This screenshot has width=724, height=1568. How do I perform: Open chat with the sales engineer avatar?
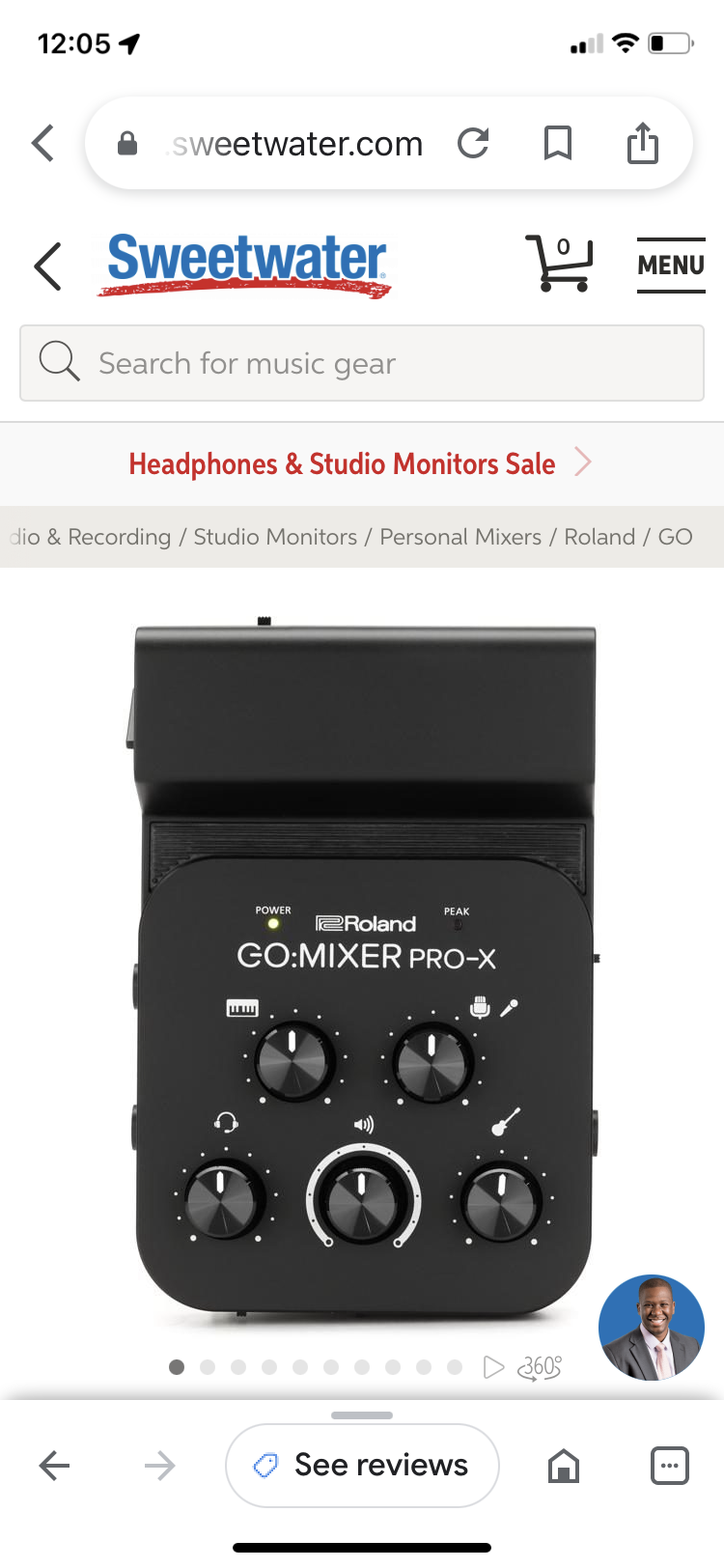[652, 1328]
